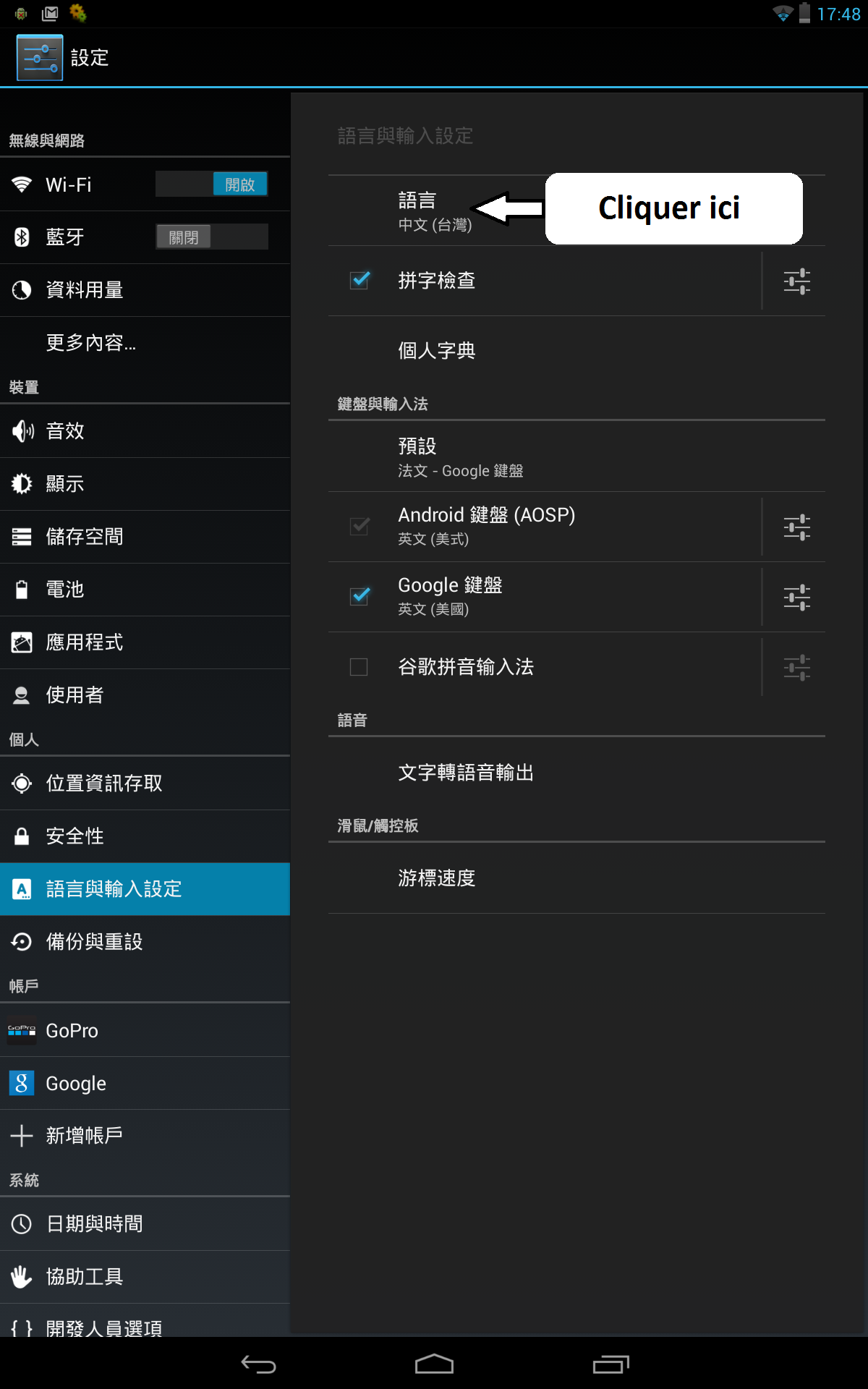Viewport: 868px width, 1389px height.
Task: Open settings icon for 拼字檢查
Action: pos(796,281)
